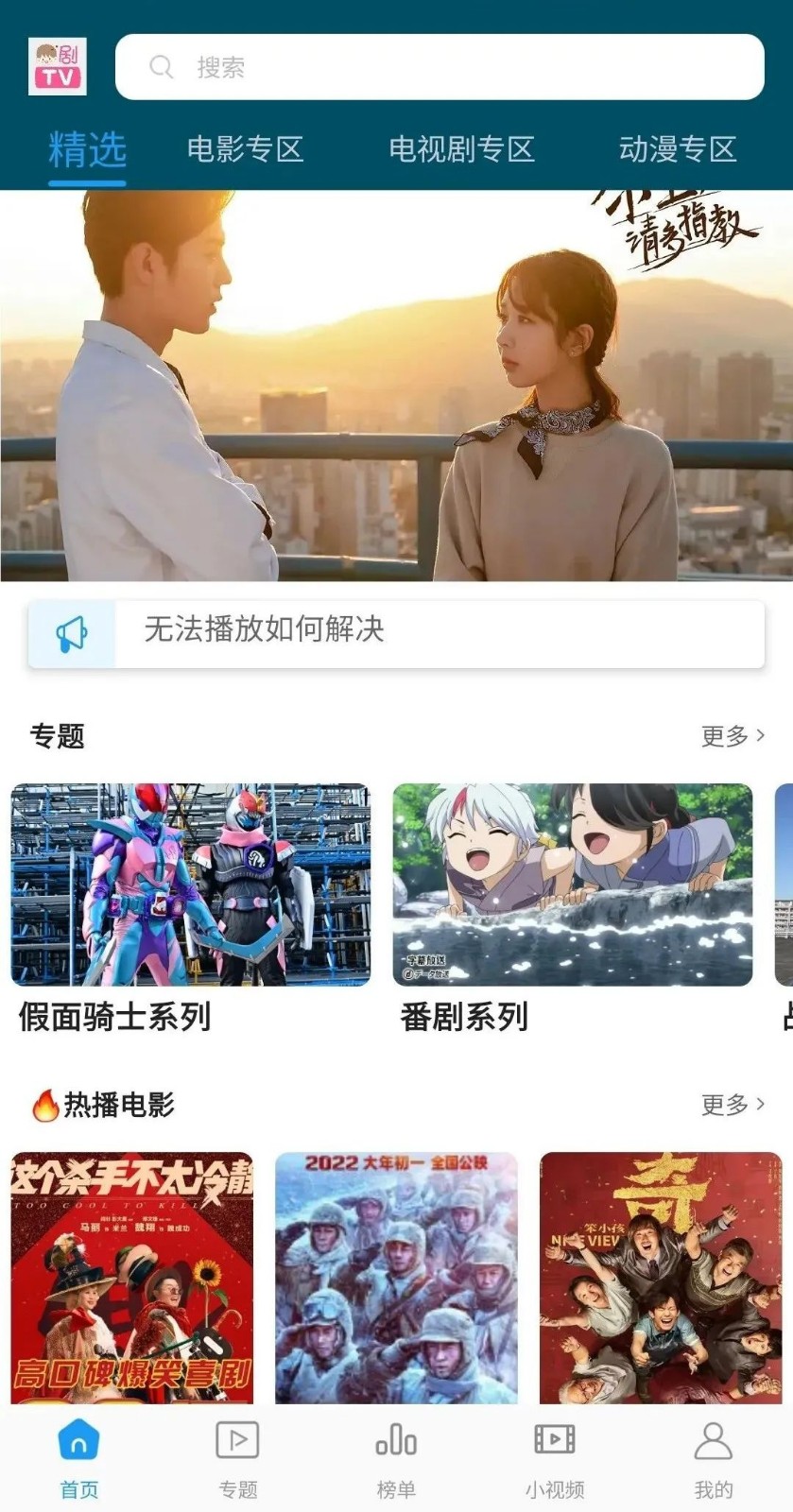Switch to the 动漫专区 tab
The image size is (793, 1512).
677,149
